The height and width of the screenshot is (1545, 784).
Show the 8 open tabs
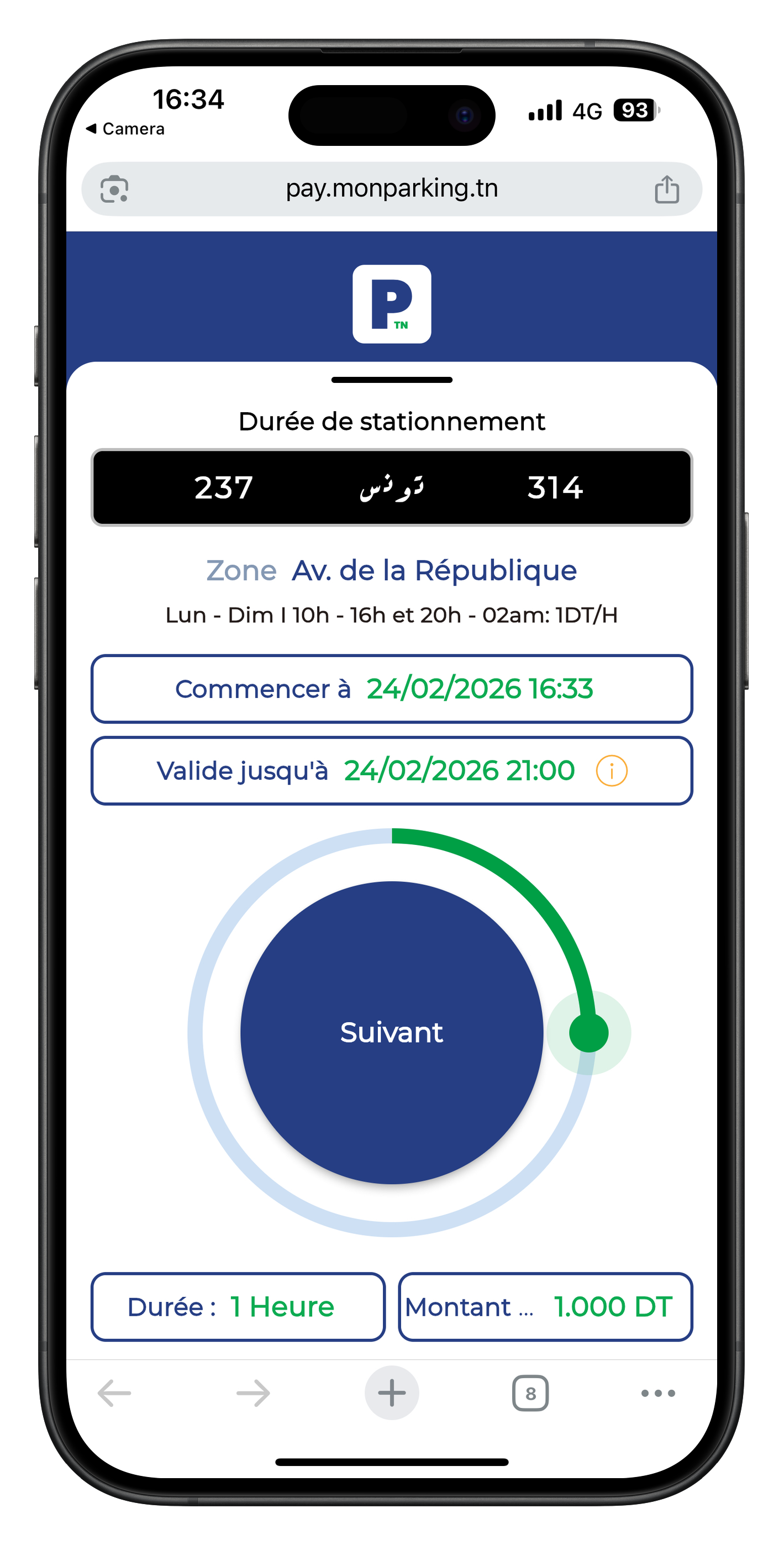(x=530, y=1392)
